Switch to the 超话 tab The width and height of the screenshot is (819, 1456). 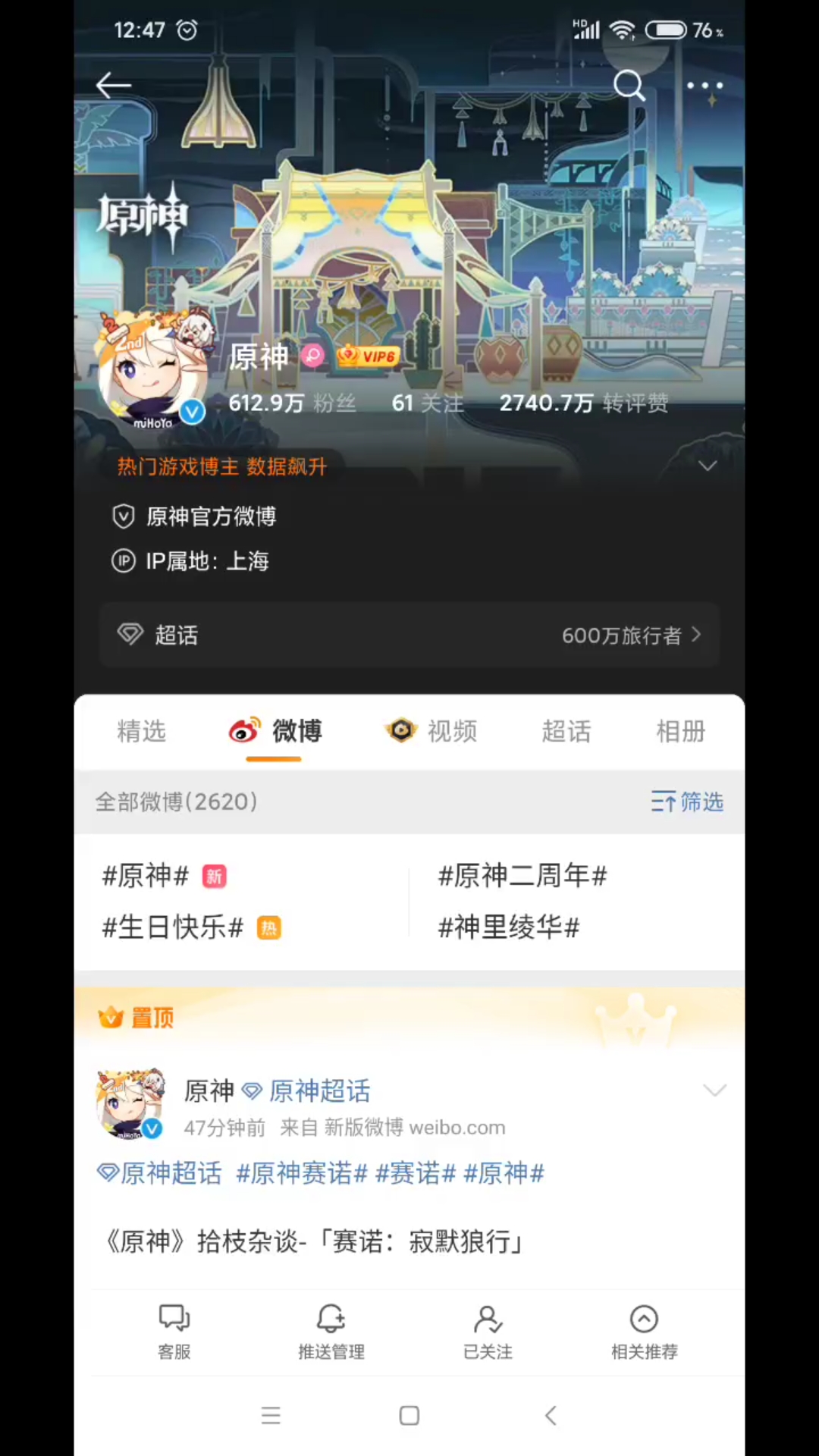566,731
